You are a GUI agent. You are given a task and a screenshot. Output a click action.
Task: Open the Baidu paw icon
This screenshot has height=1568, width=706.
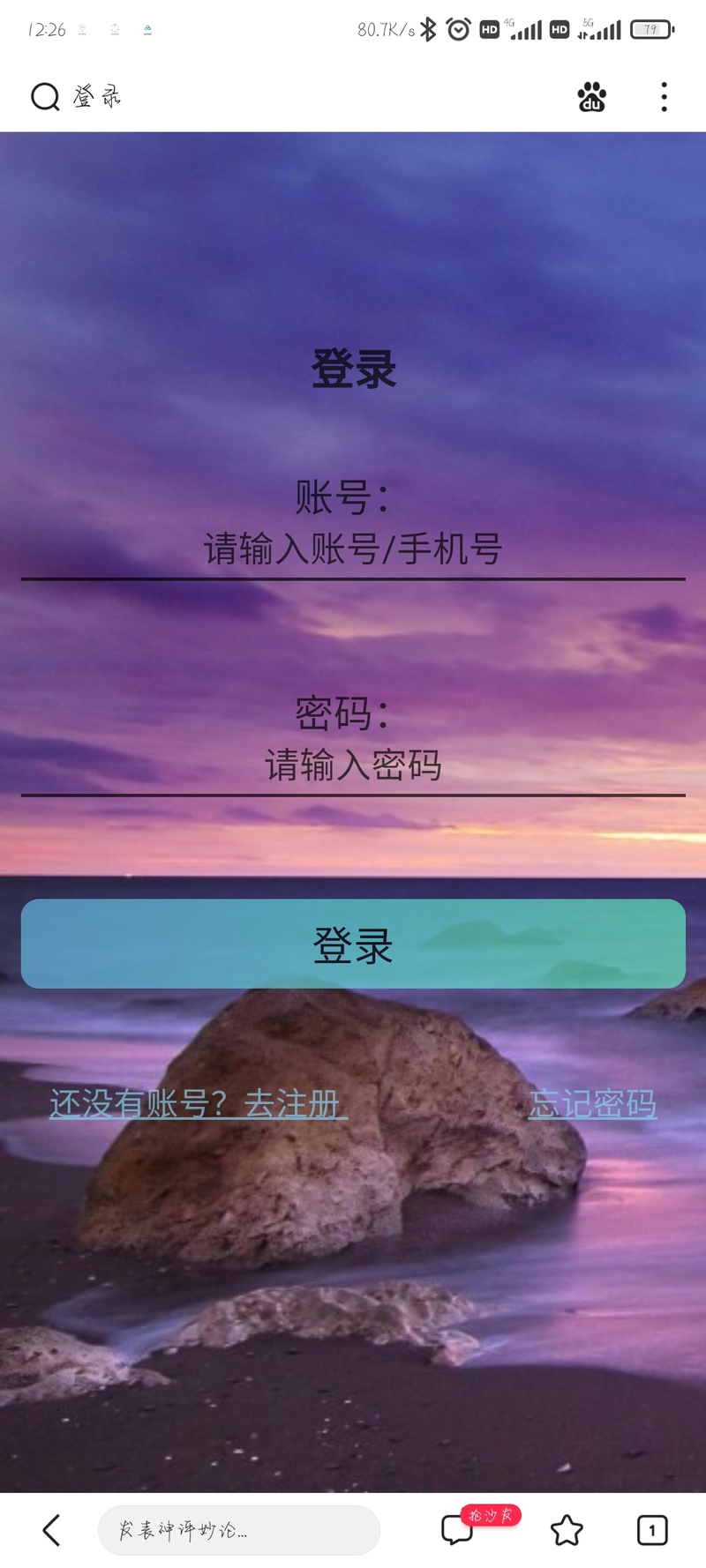pyautogui.click(x=592, y=96)
